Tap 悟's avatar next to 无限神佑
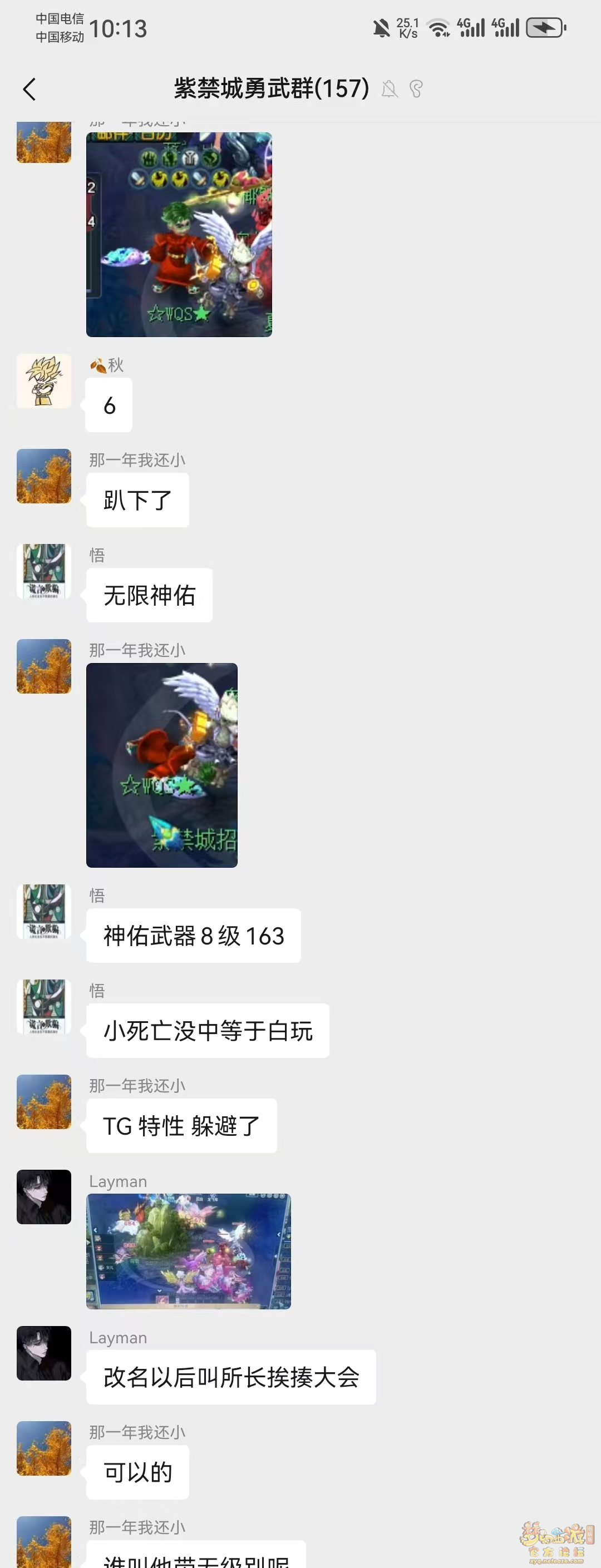This screenshot has width=601, height=1568. tap(44, 570)
